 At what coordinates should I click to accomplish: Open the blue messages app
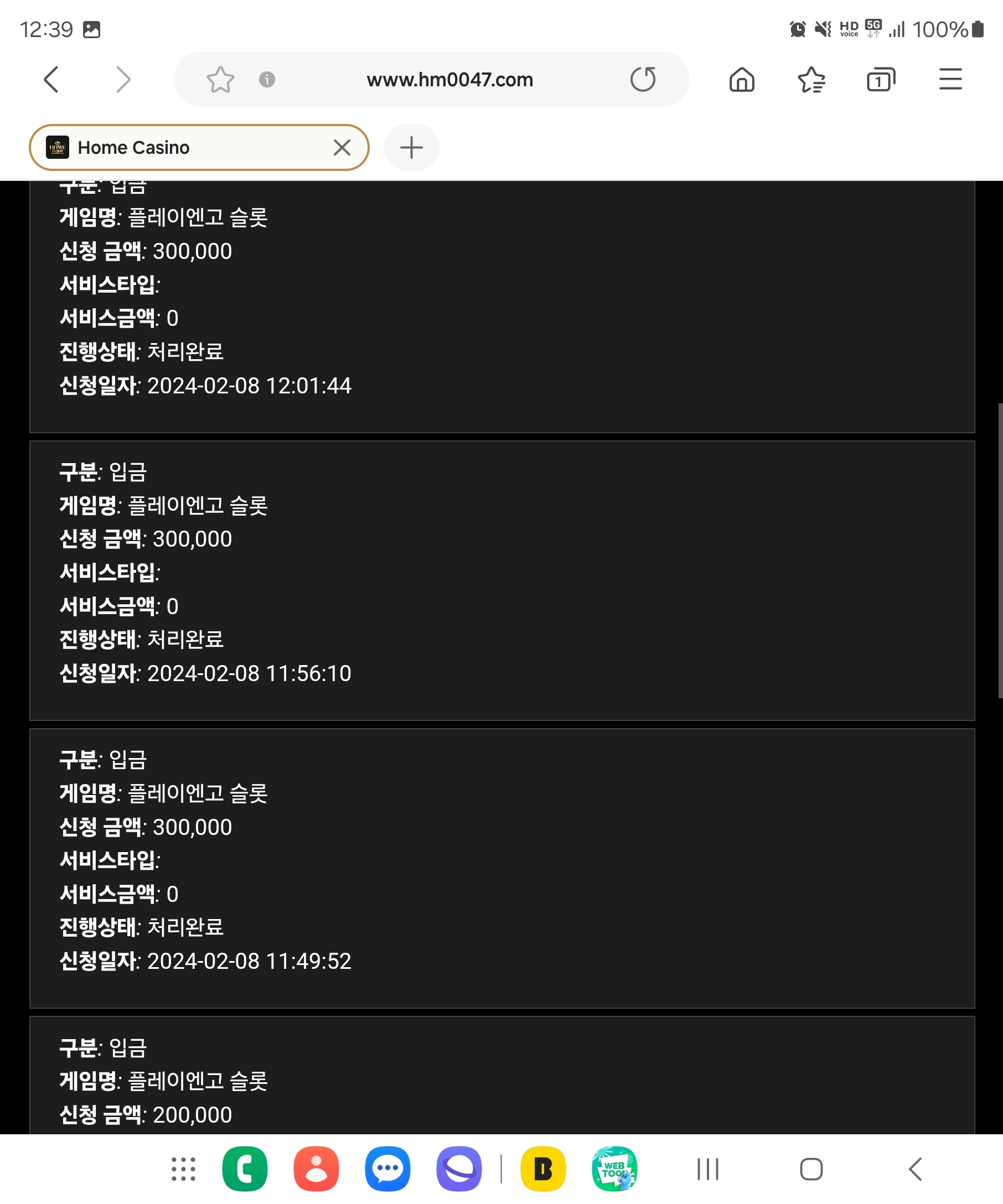point(387,1169)
